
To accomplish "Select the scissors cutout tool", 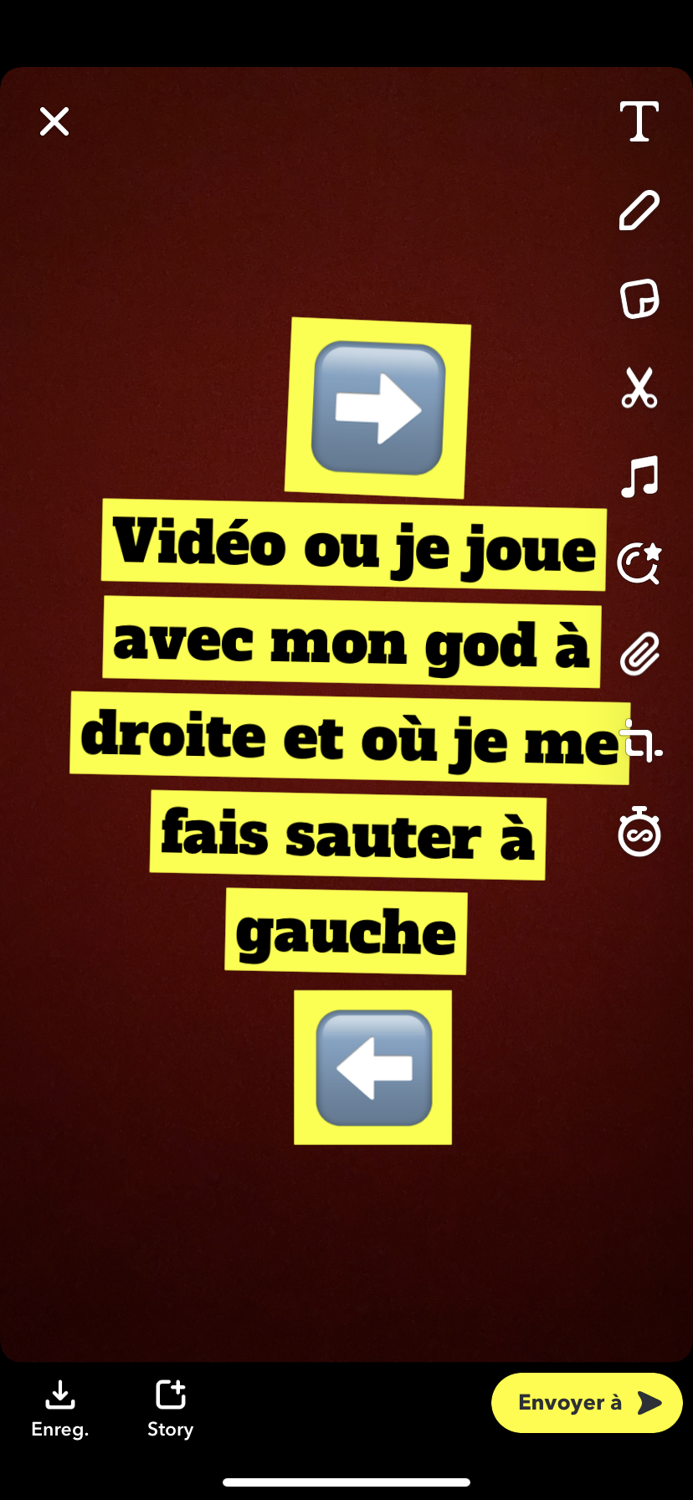I will click(639, 388).
